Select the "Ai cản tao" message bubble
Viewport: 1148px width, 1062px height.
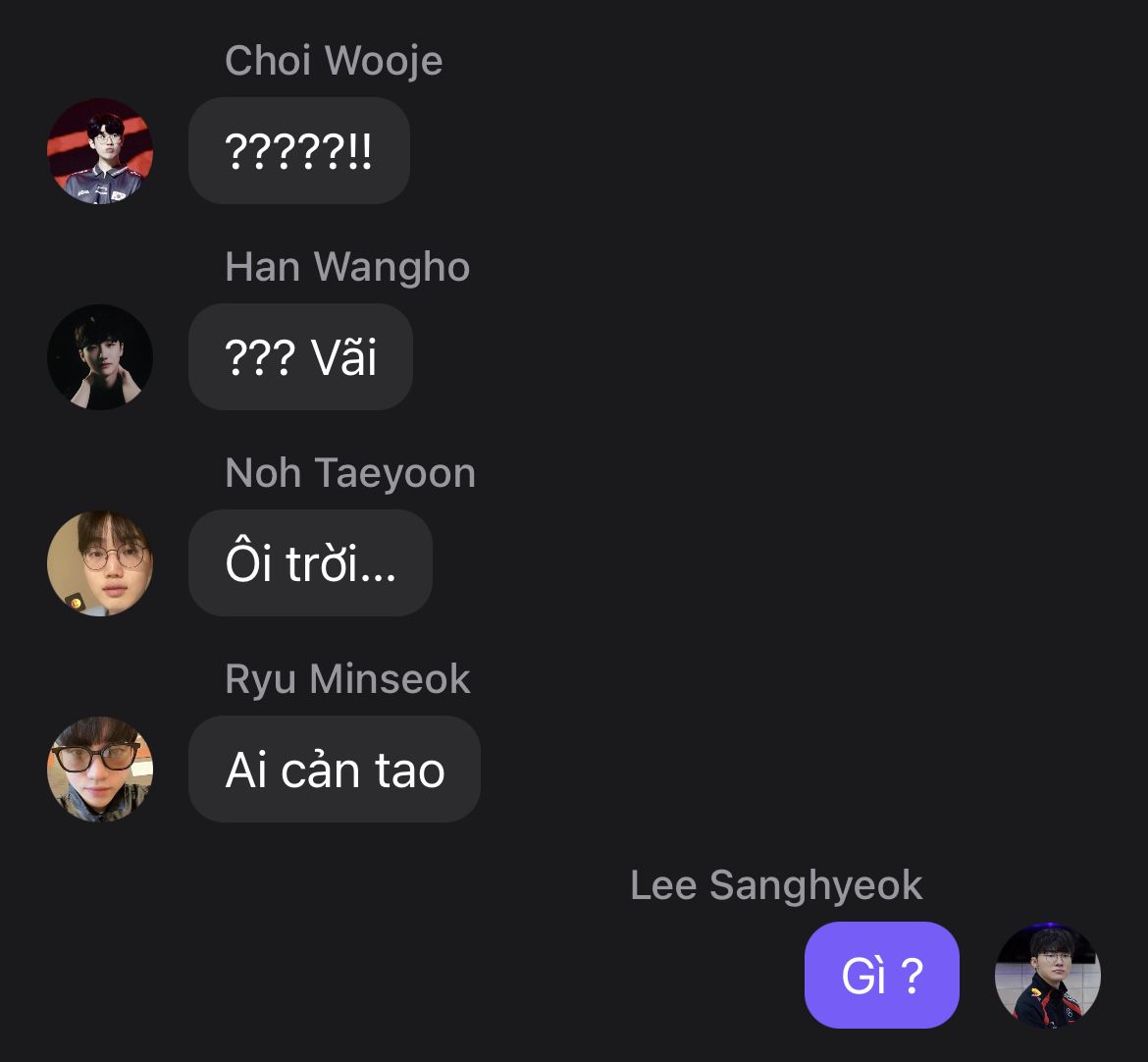click(335, 770)
